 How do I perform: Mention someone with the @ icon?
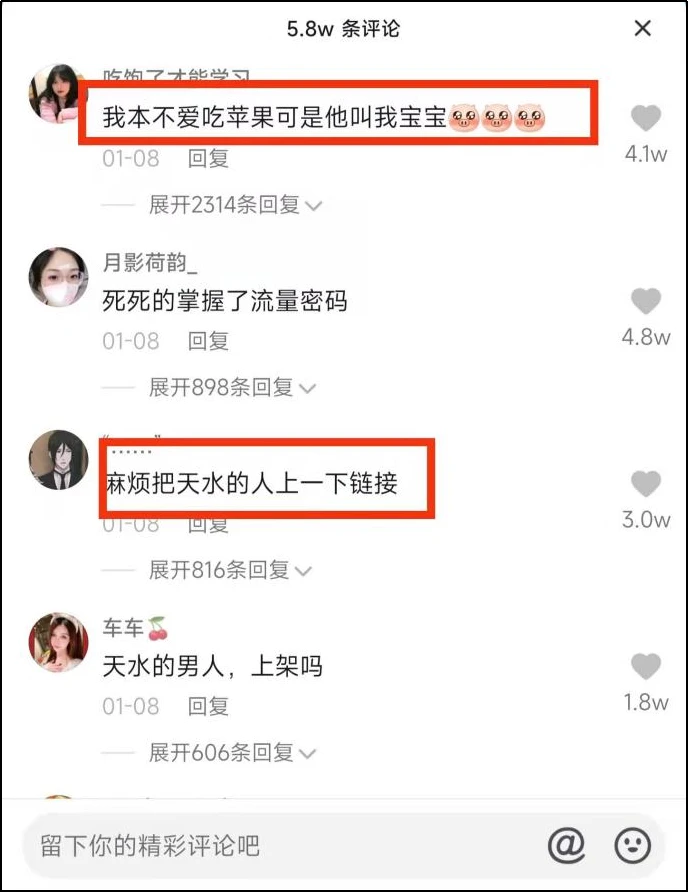pyautogui.click(x=566, y=846)
